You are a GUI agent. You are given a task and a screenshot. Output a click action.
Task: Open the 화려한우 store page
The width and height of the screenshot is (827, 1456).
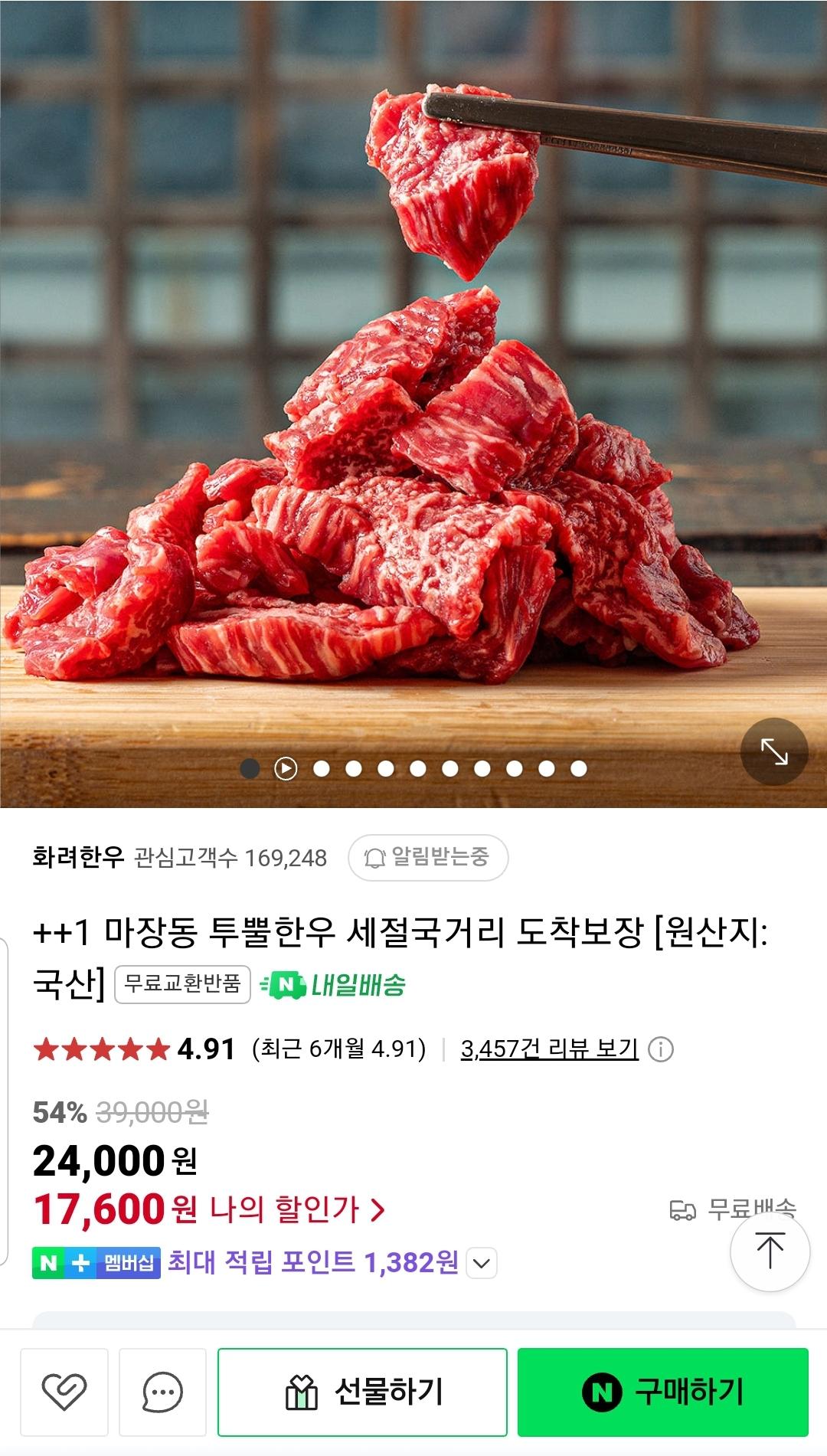click(78, 857)
